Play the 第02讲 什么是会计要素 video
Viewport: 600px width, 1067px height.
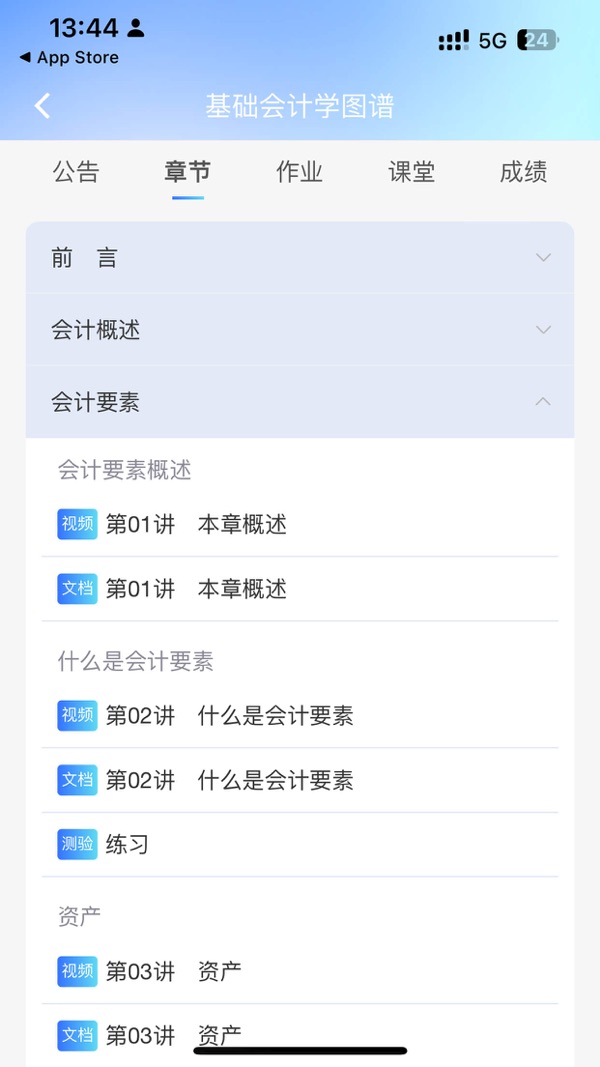pos(300,716)
